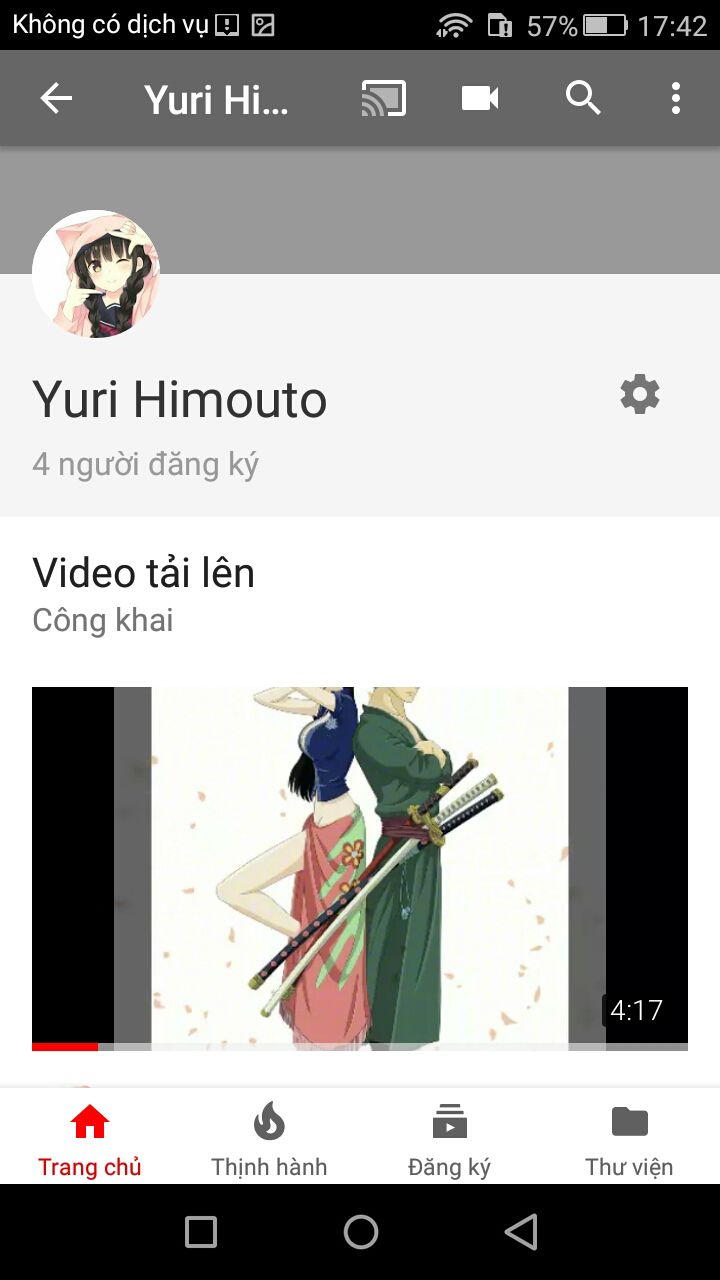This screenshot has height=1280, width=720.
Task: Tap the Yuri Himouto profile avatar
Action: point(96,274)
